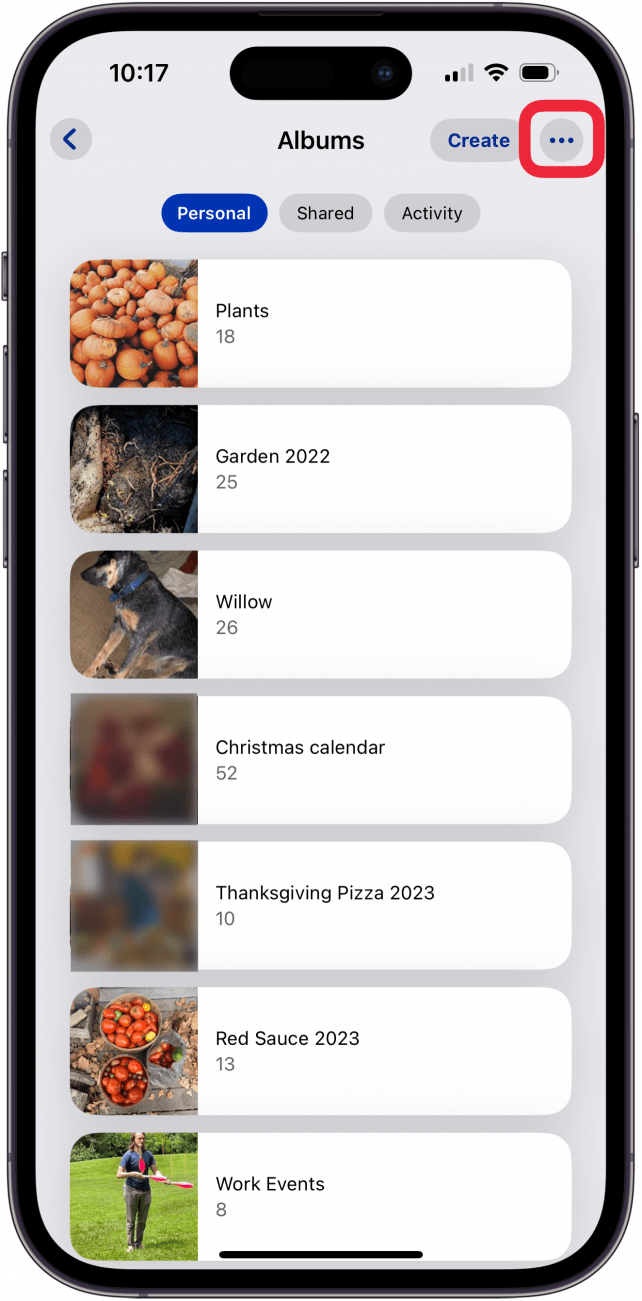Open the Work Events album
642x1301 pixels.
click(x=320, y=1195)
